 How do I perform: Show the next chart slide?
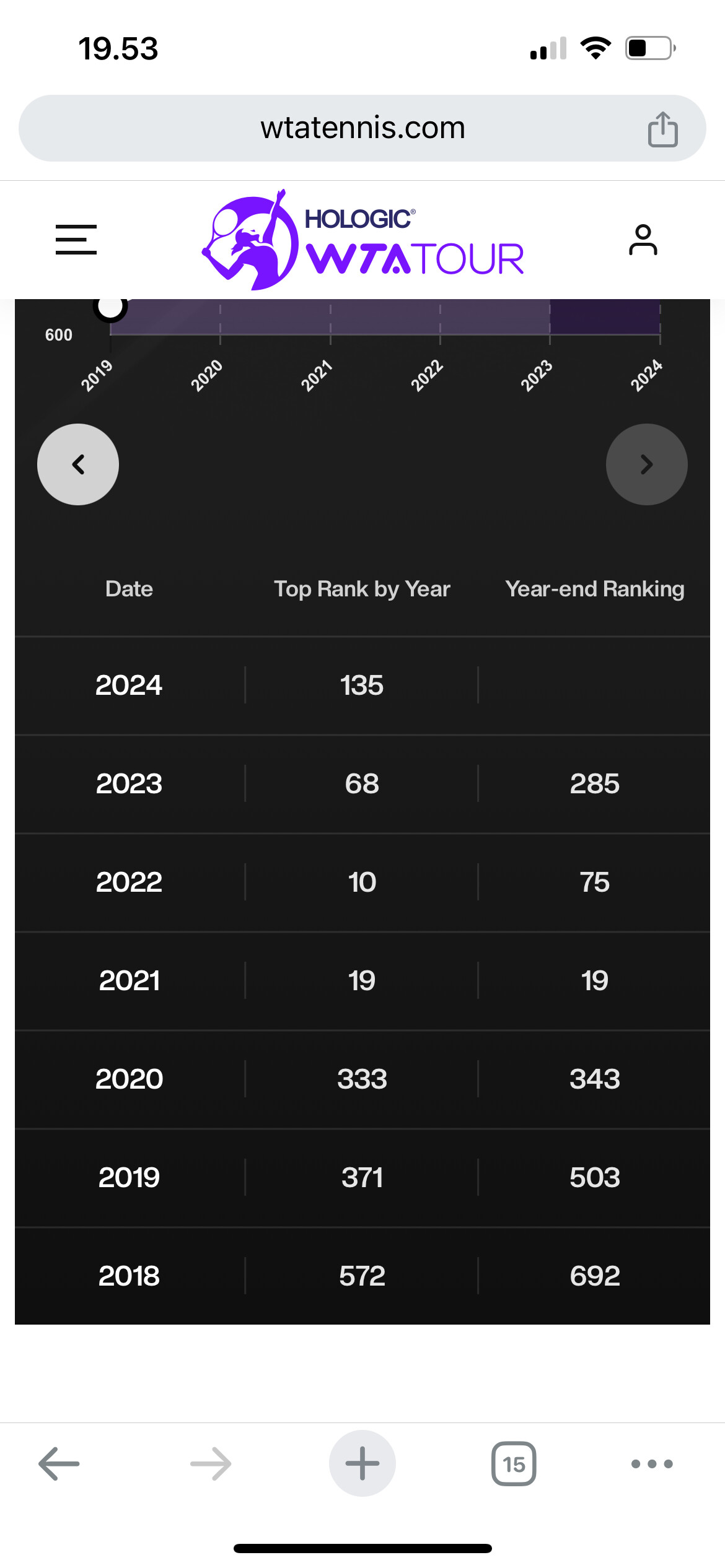(647, 464)
